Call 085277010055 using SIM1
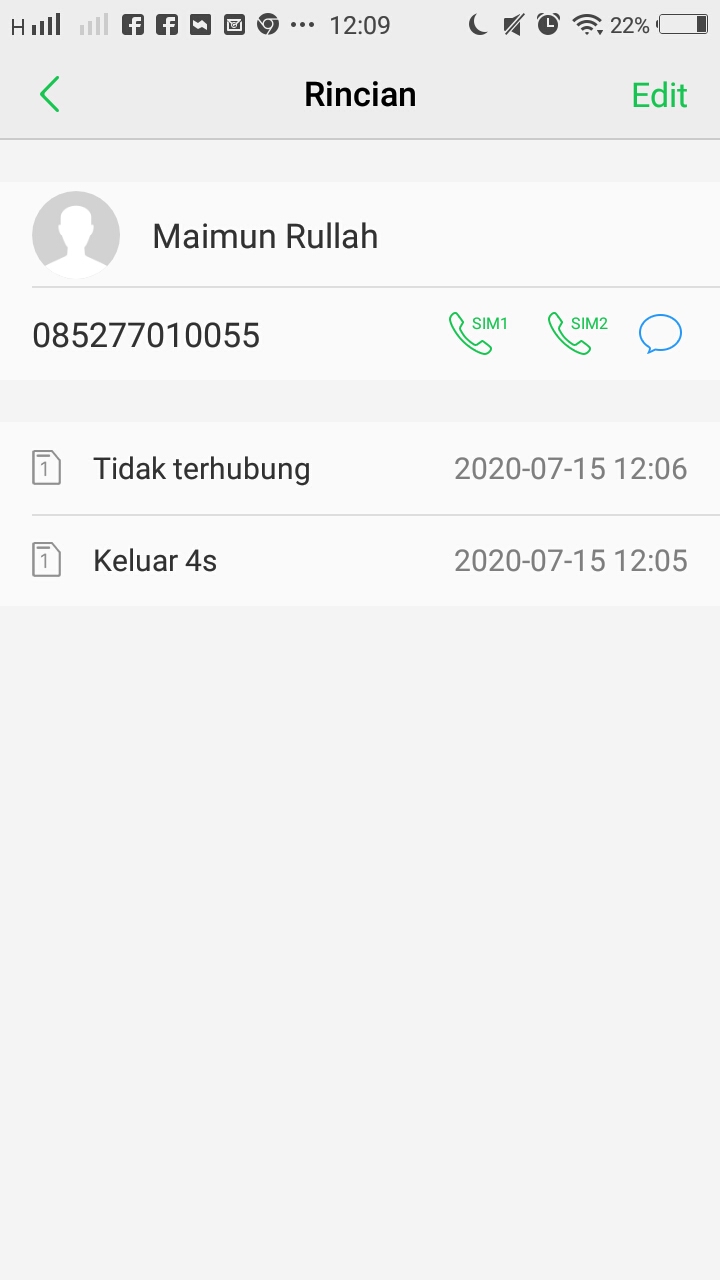 (x=478, y=334)
